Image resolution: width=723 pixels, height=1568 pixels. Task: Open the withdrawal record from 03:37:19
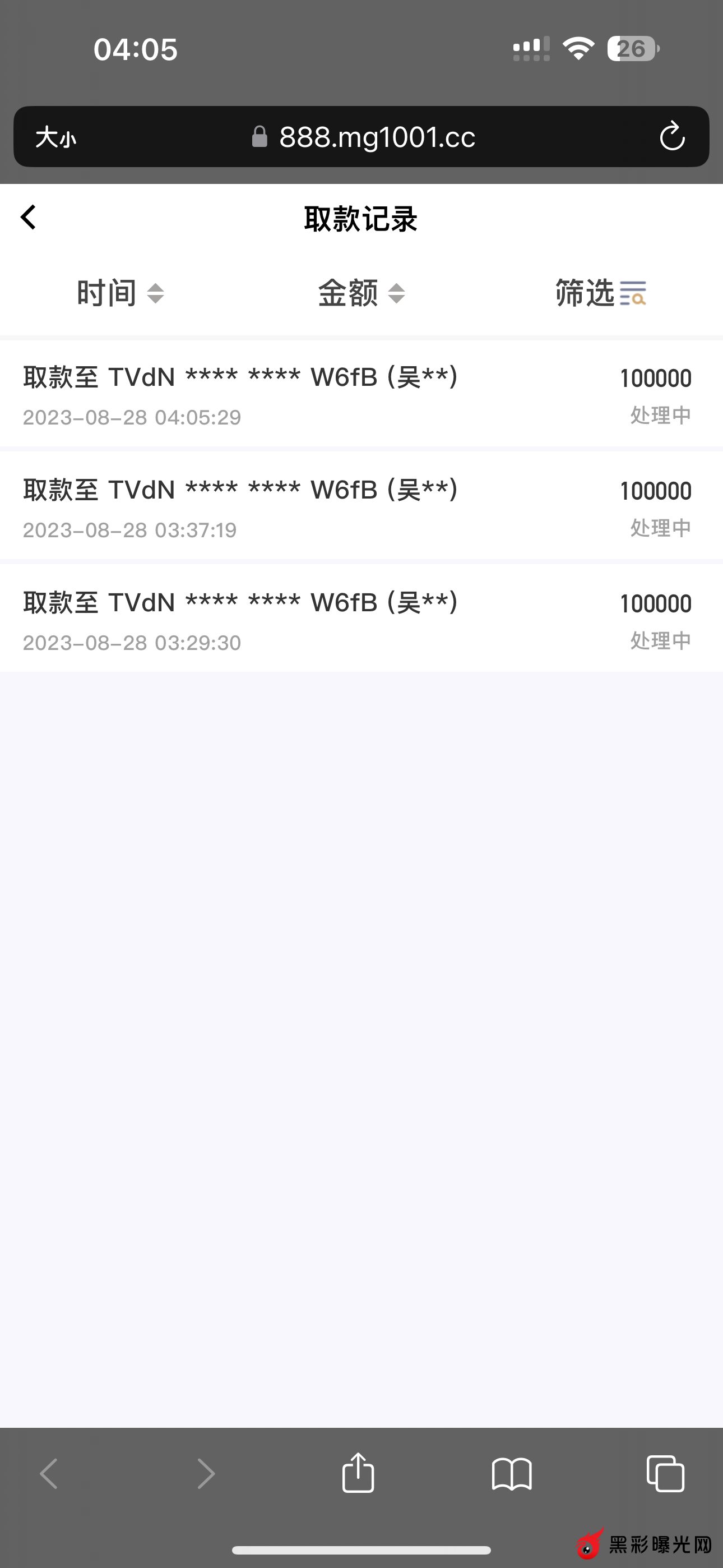click(x=361, y=507)
